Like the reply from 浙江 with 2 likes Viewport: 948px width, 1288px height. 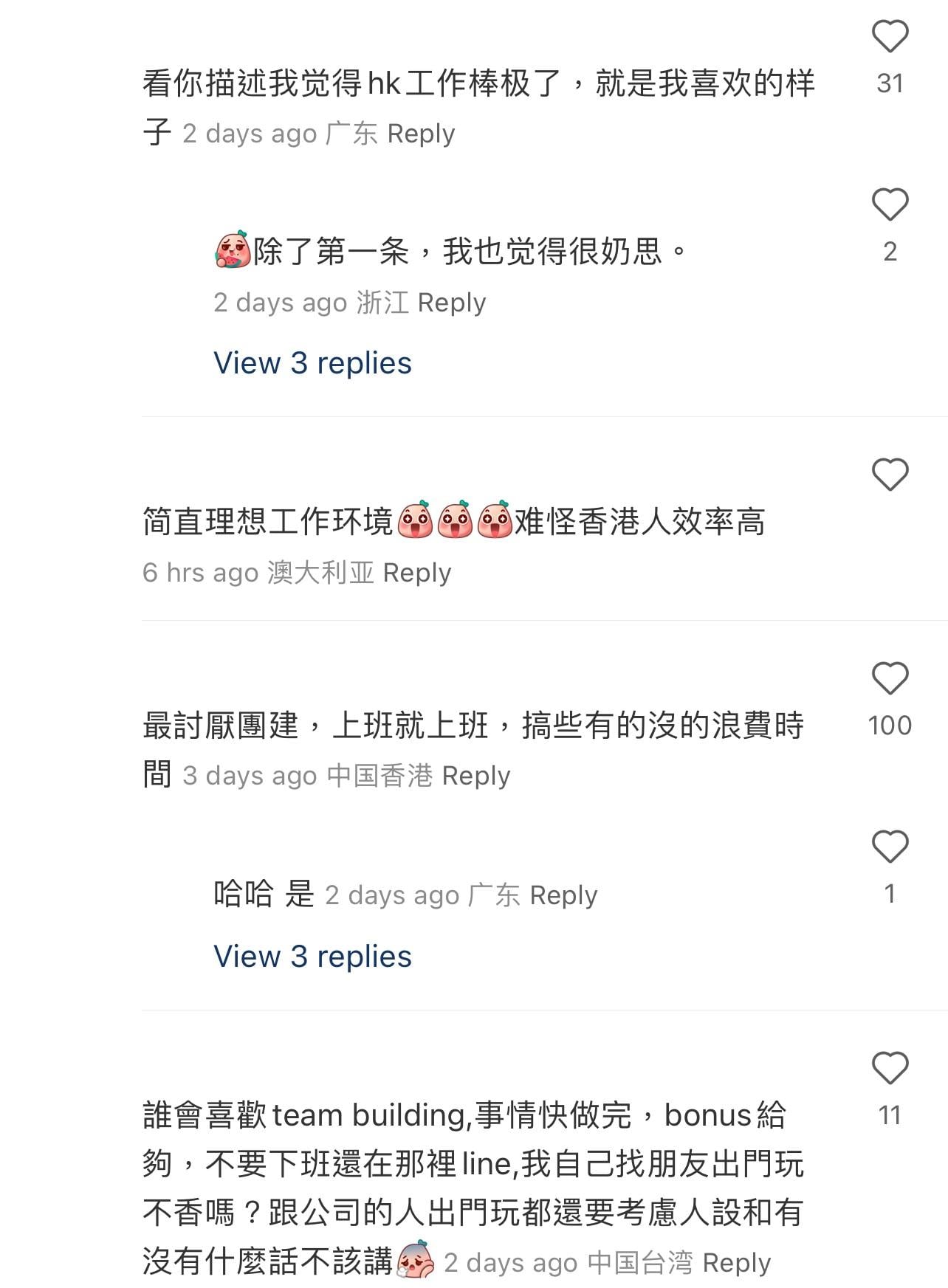coord(890,204)
